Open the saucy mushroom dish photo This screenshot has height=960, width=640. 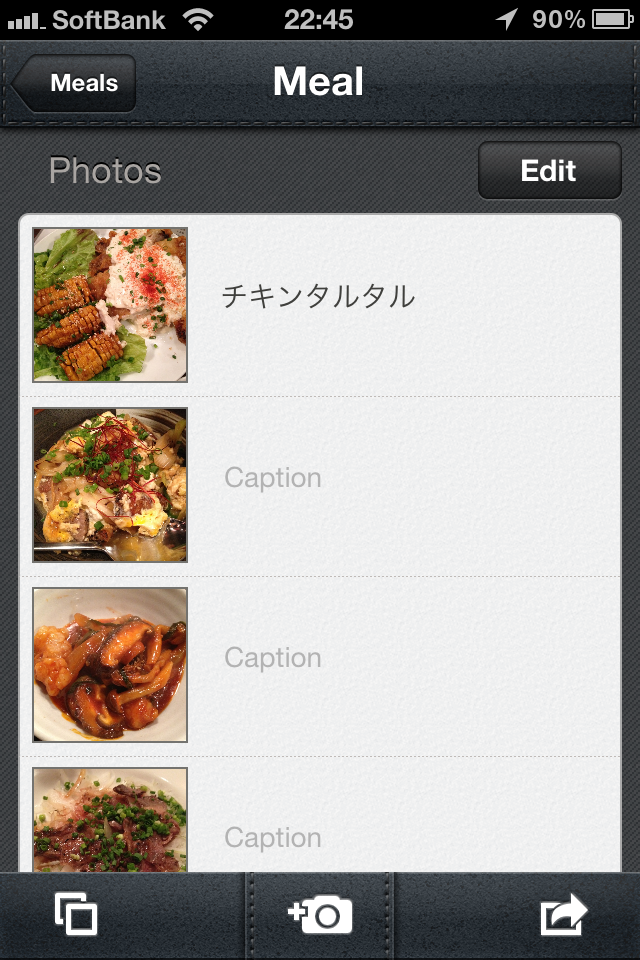(x=110, y=665)
